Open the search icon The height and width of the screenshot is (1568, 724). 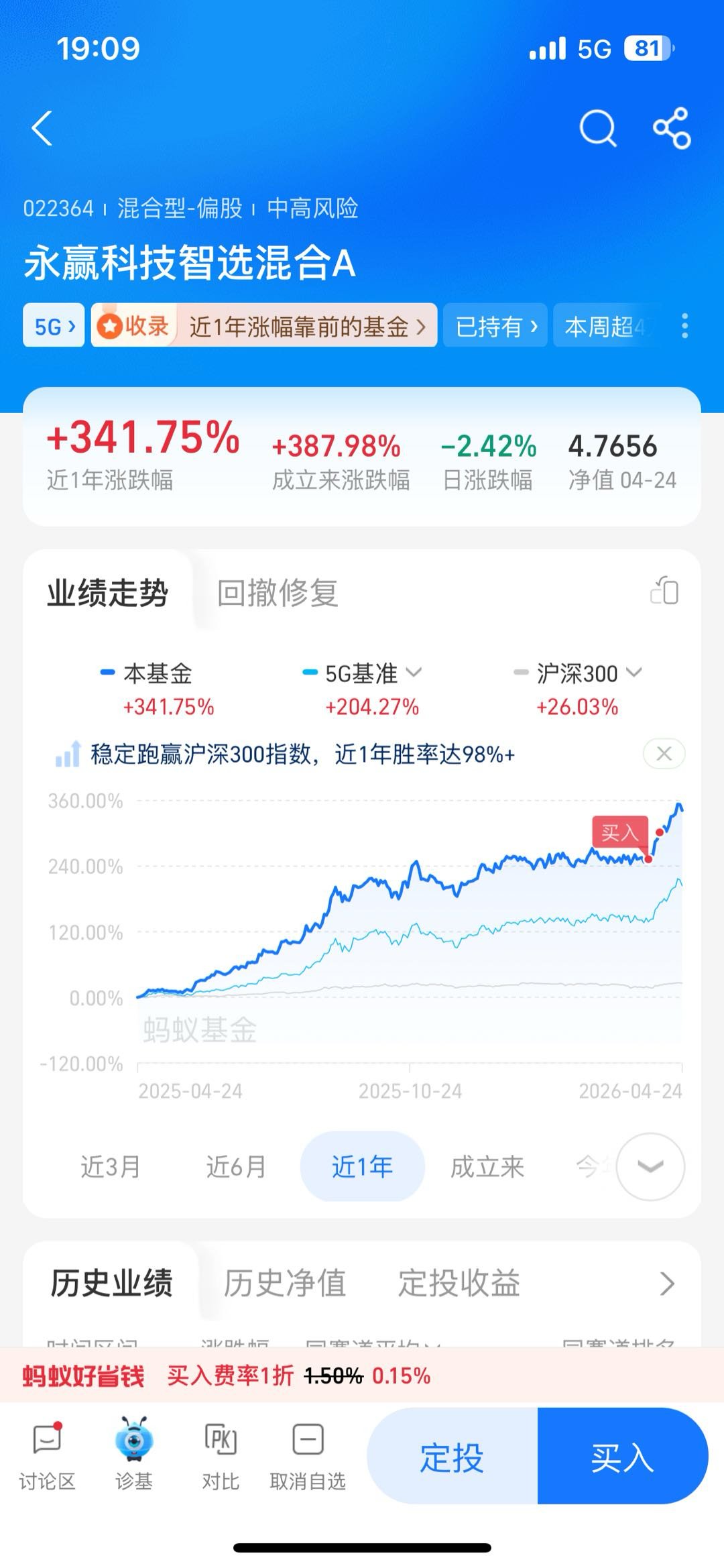coord(597,128)
